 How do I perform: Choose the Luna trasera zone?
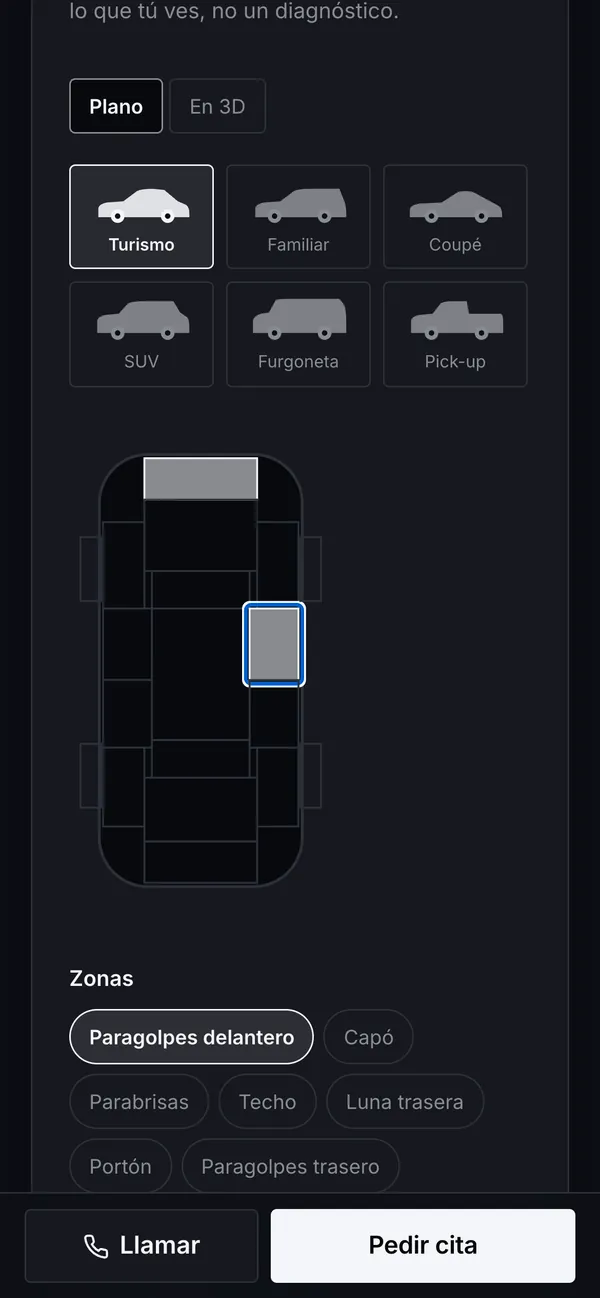405,1102
